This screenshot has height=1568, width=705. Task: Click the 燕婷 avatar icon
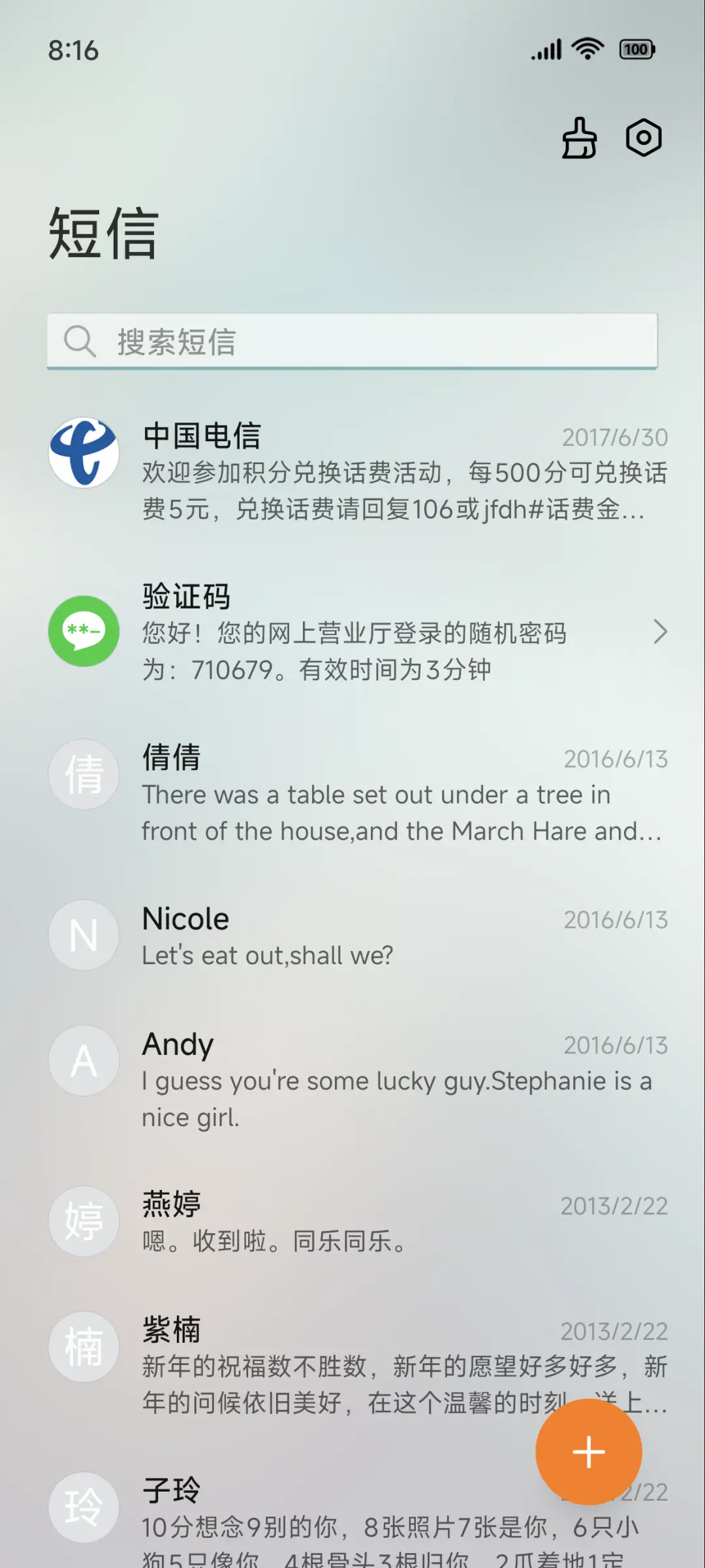(x=84, y=1221)
